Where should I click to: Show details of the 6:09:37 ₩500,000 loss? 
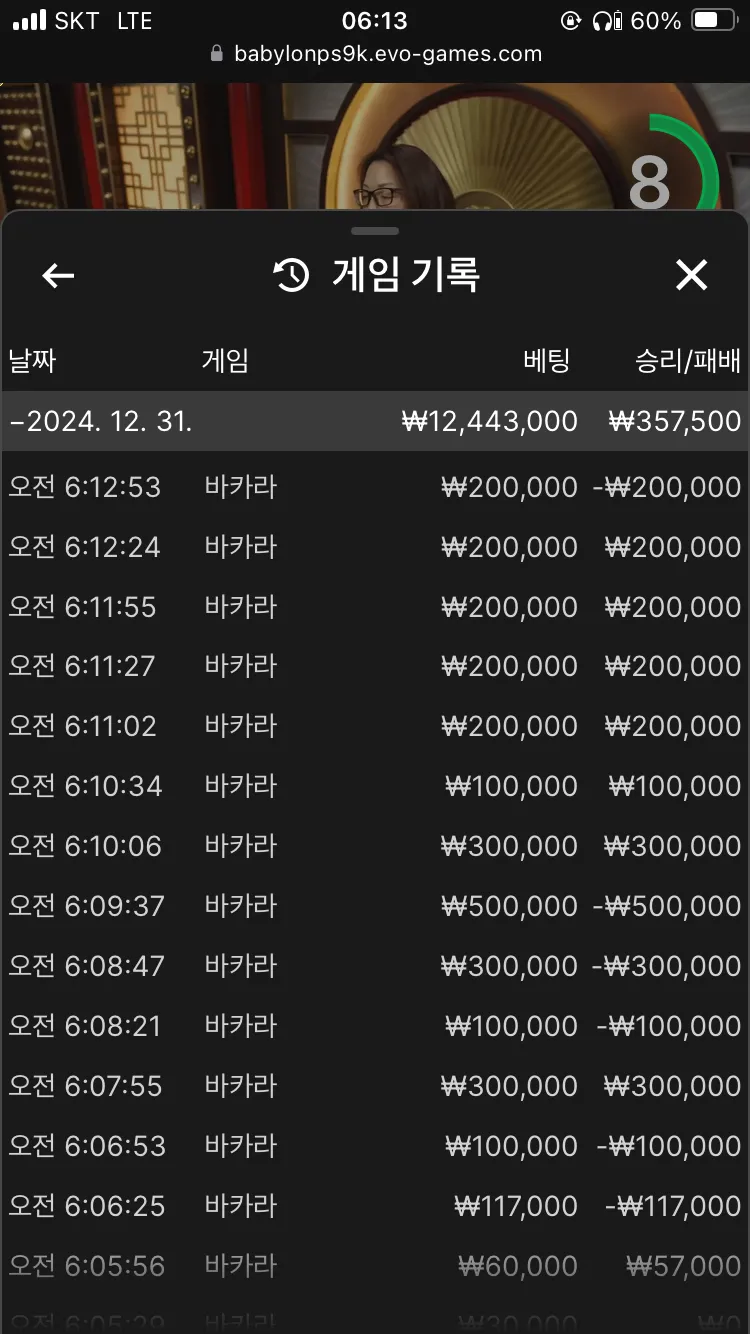[x=375, y=906]
